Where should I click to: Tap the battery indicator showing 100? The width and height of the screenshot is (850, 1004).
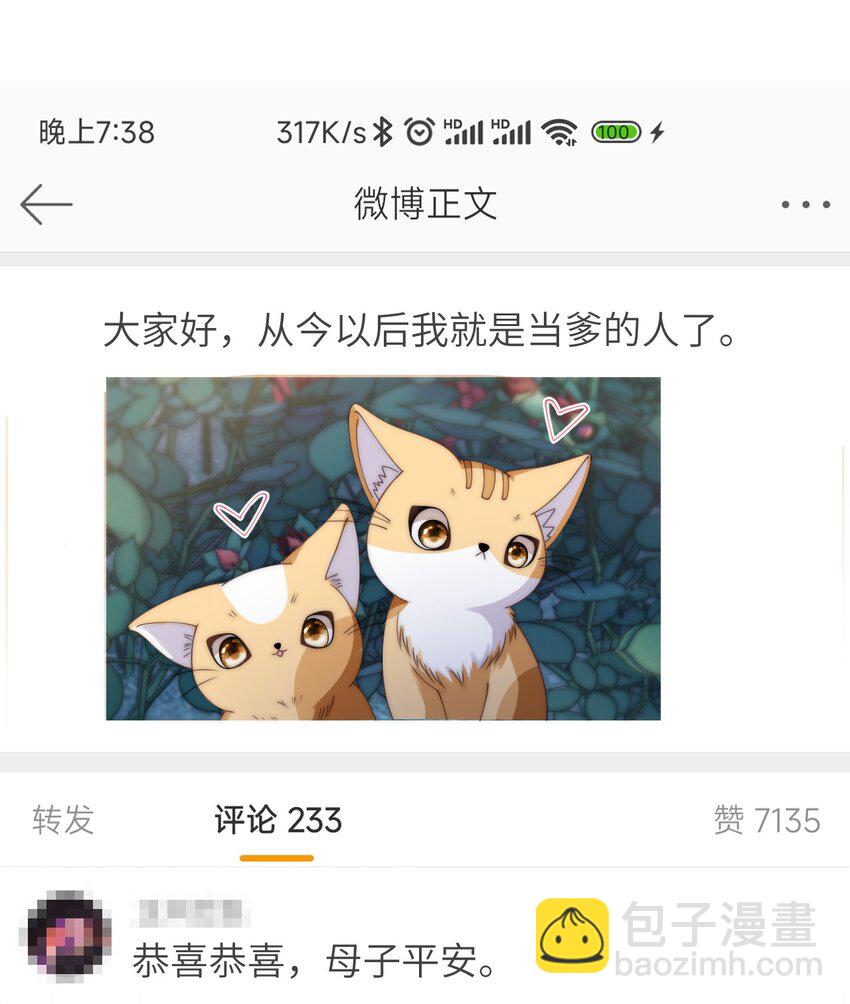[617, 130]
